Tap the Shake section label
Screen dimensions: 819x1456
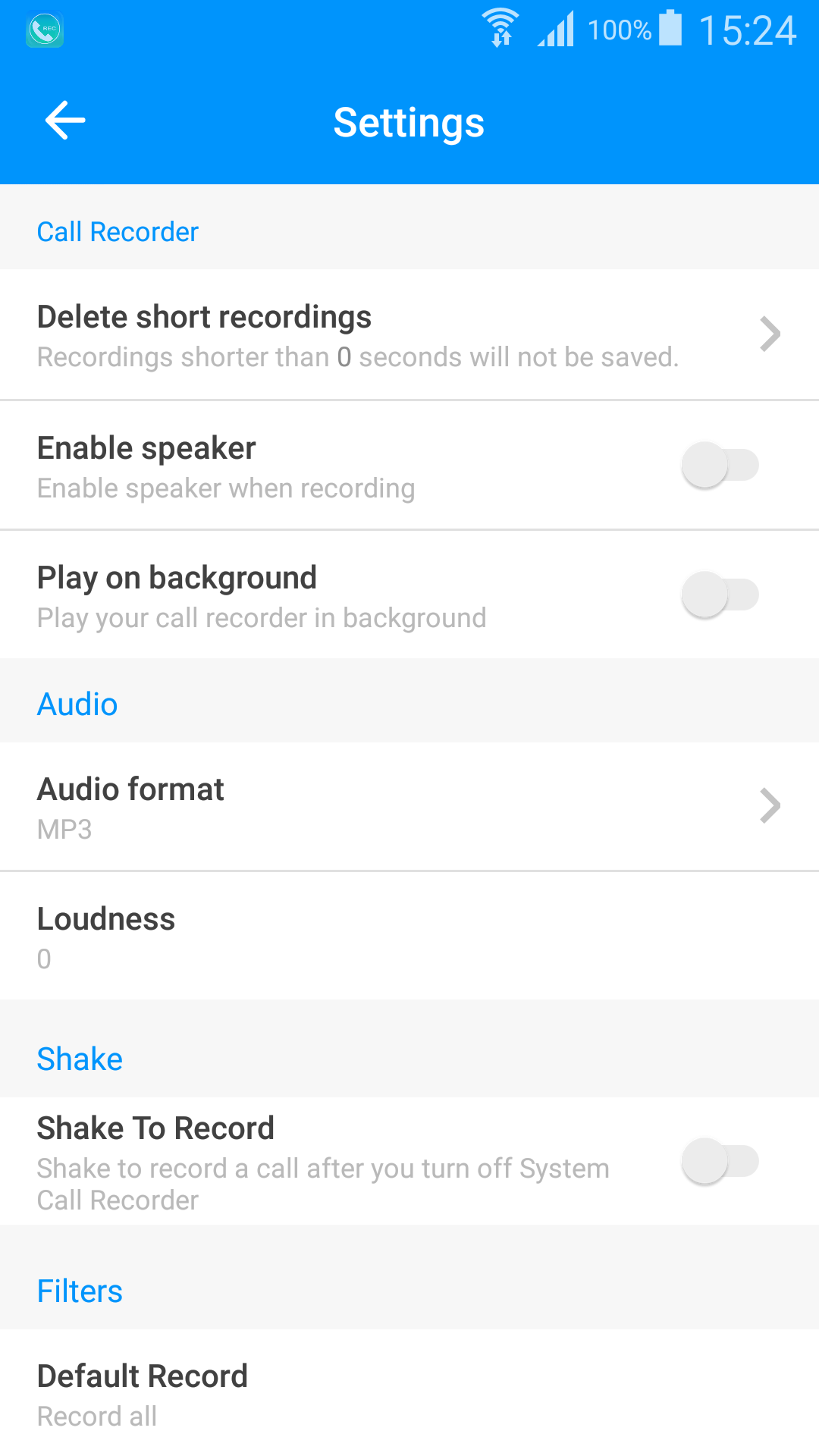point(79,1059)
